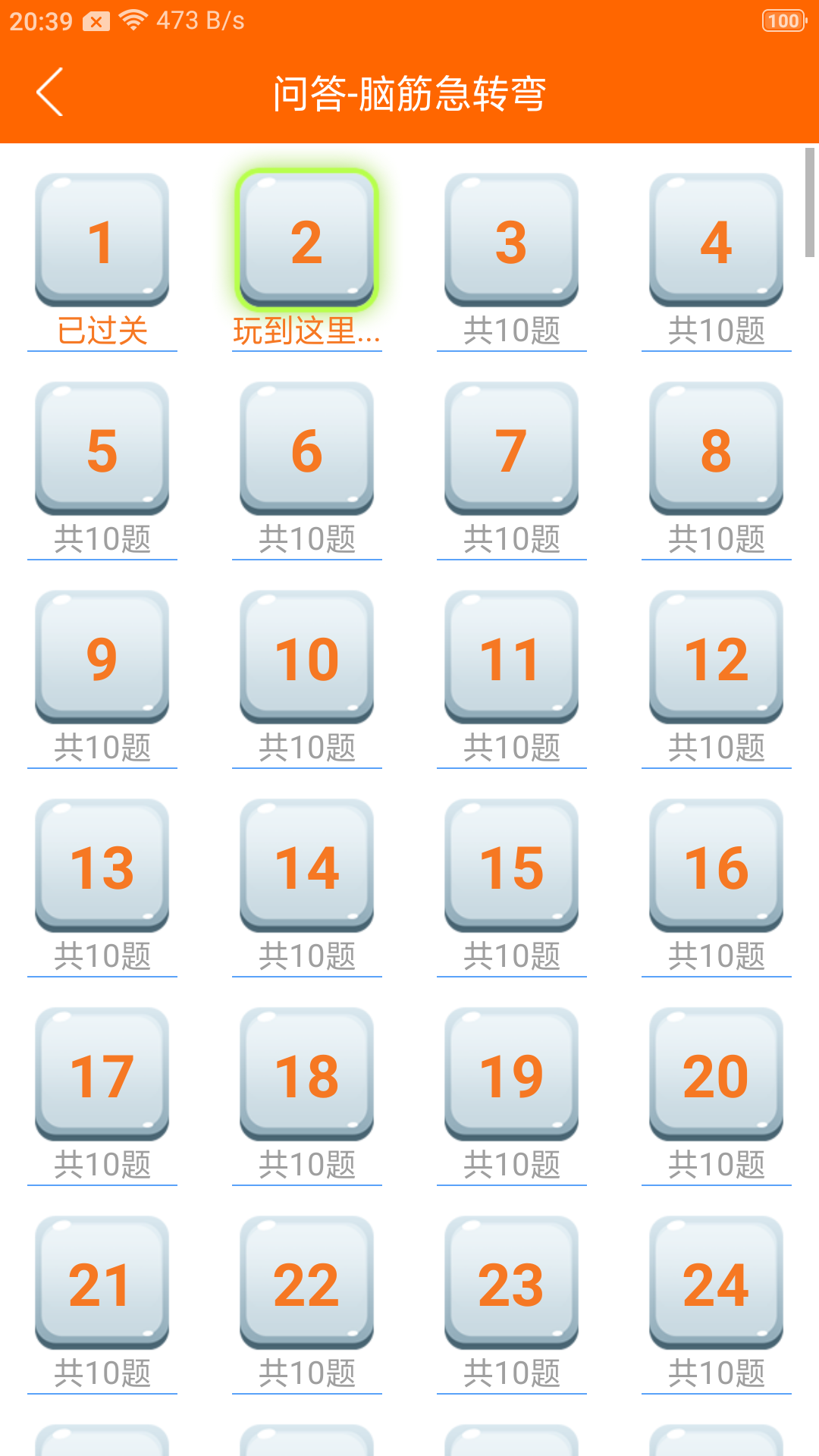
Task: Tap the level 7 tile
Action: [512, 450]
